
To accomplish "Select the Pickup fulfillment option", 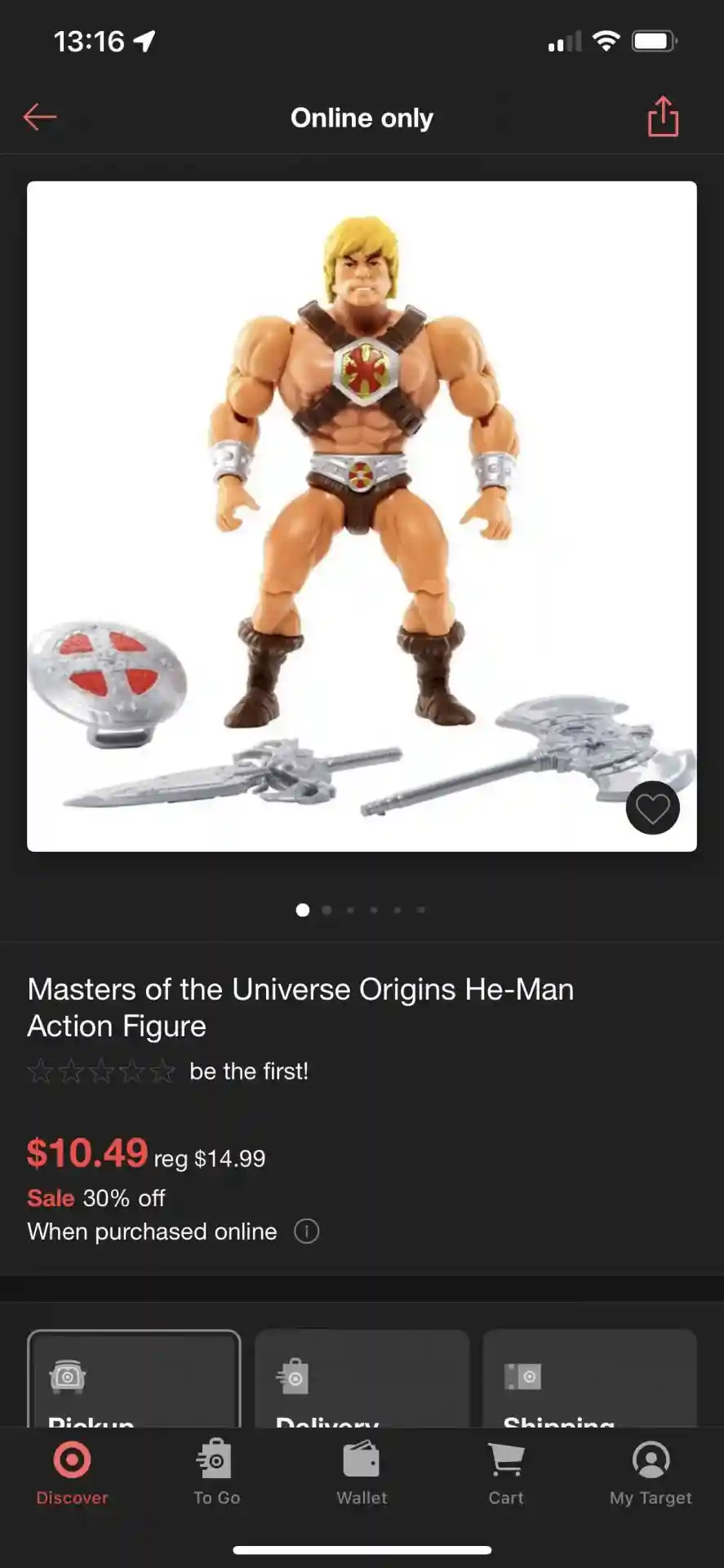I will click(134, 1380).
